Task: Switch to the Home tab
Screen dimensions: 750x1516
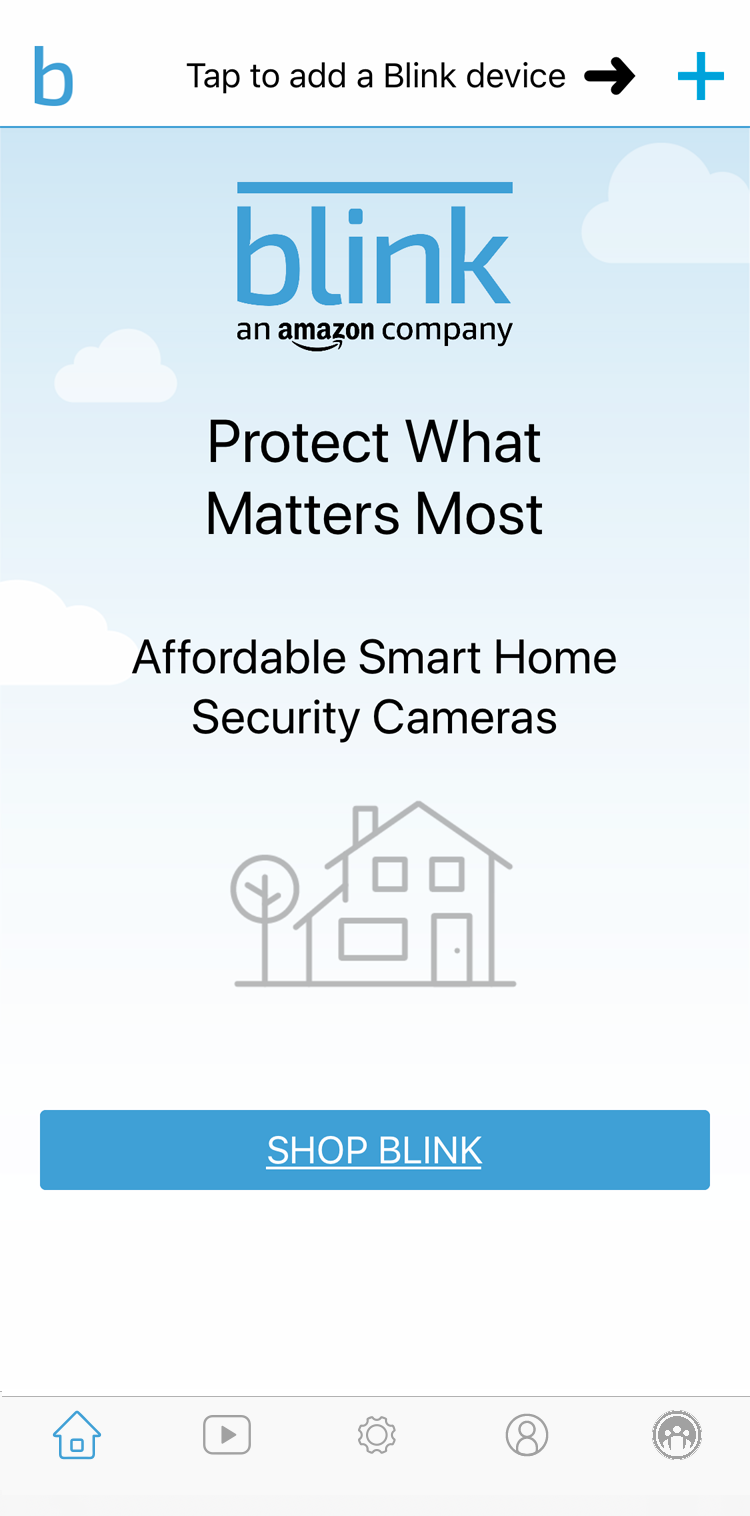Action: (77, 1435)
